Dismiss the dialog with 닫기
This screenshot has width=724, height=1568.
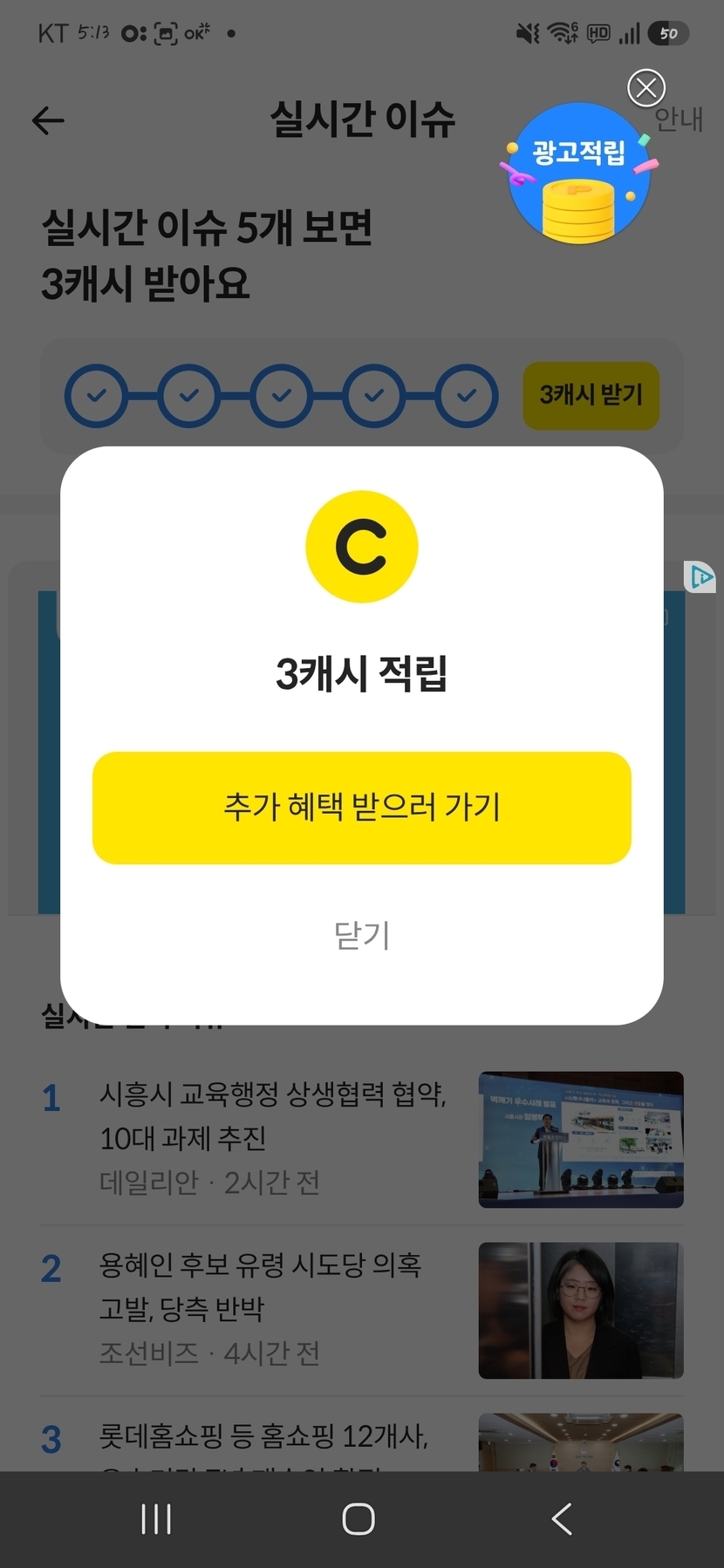click(x=361, y=935)
